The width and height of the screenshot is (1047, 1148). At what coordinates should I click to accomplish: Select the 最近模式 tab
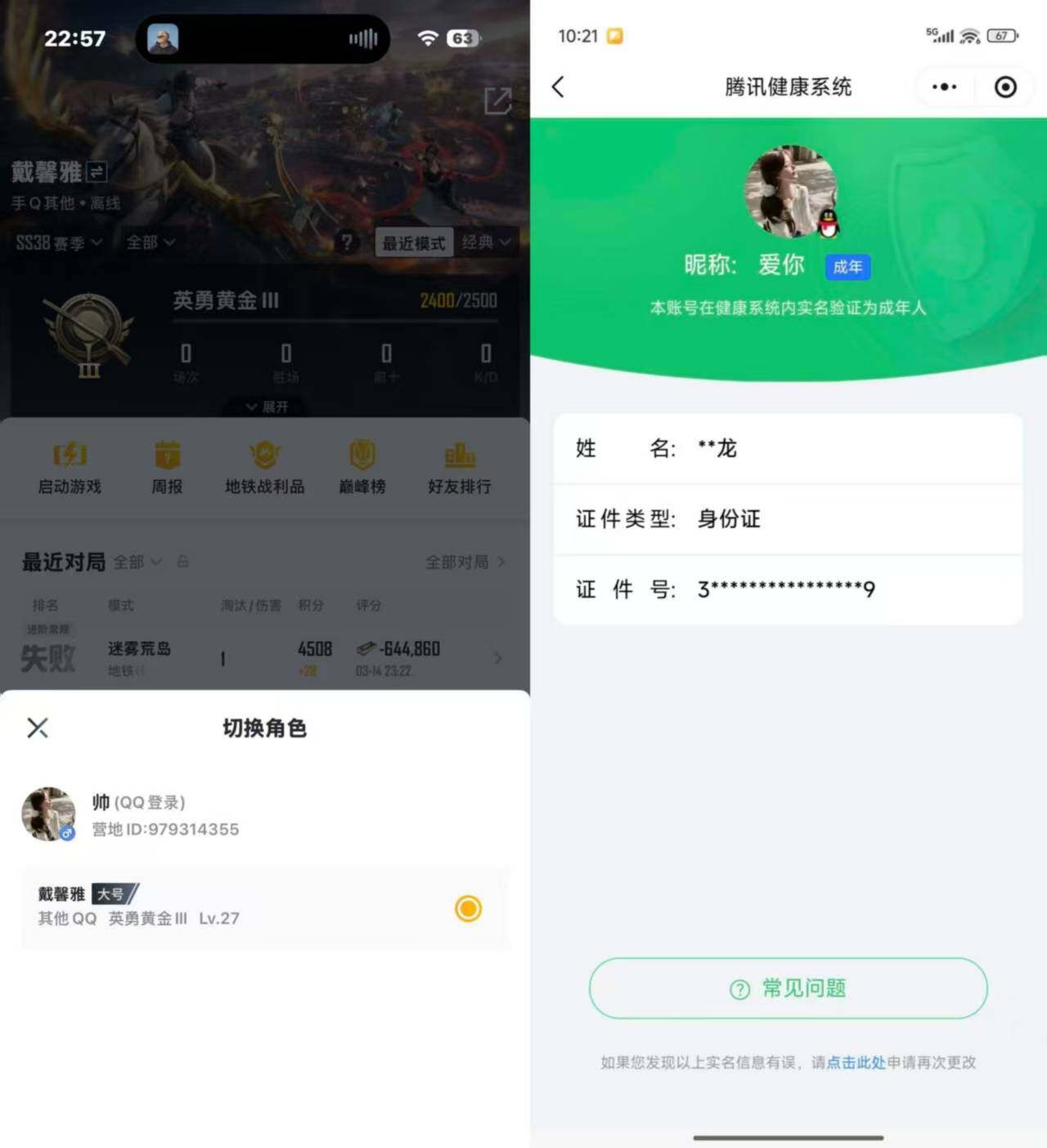pyautogui.click(x=414, y=242)
